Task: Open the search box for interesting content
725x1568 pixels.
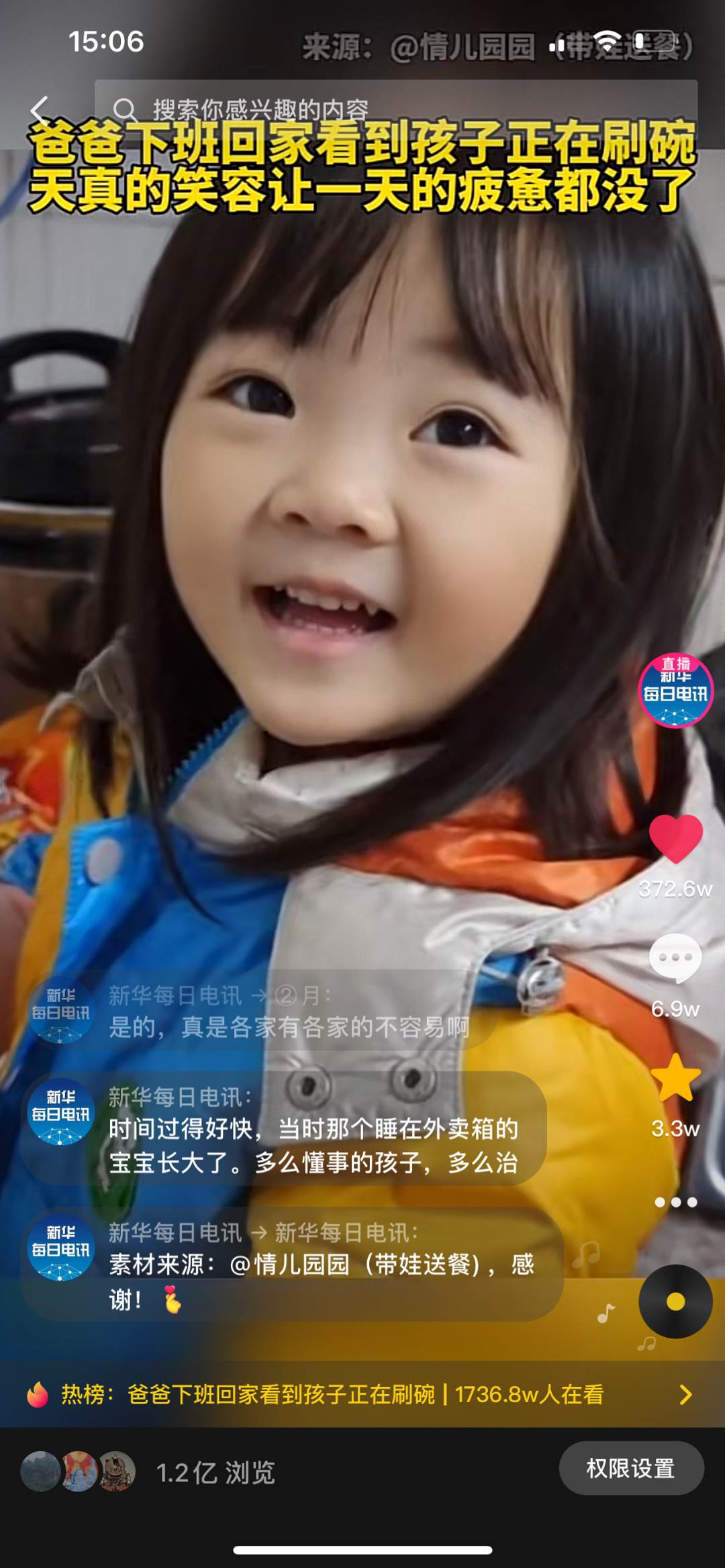Action: 396,109
